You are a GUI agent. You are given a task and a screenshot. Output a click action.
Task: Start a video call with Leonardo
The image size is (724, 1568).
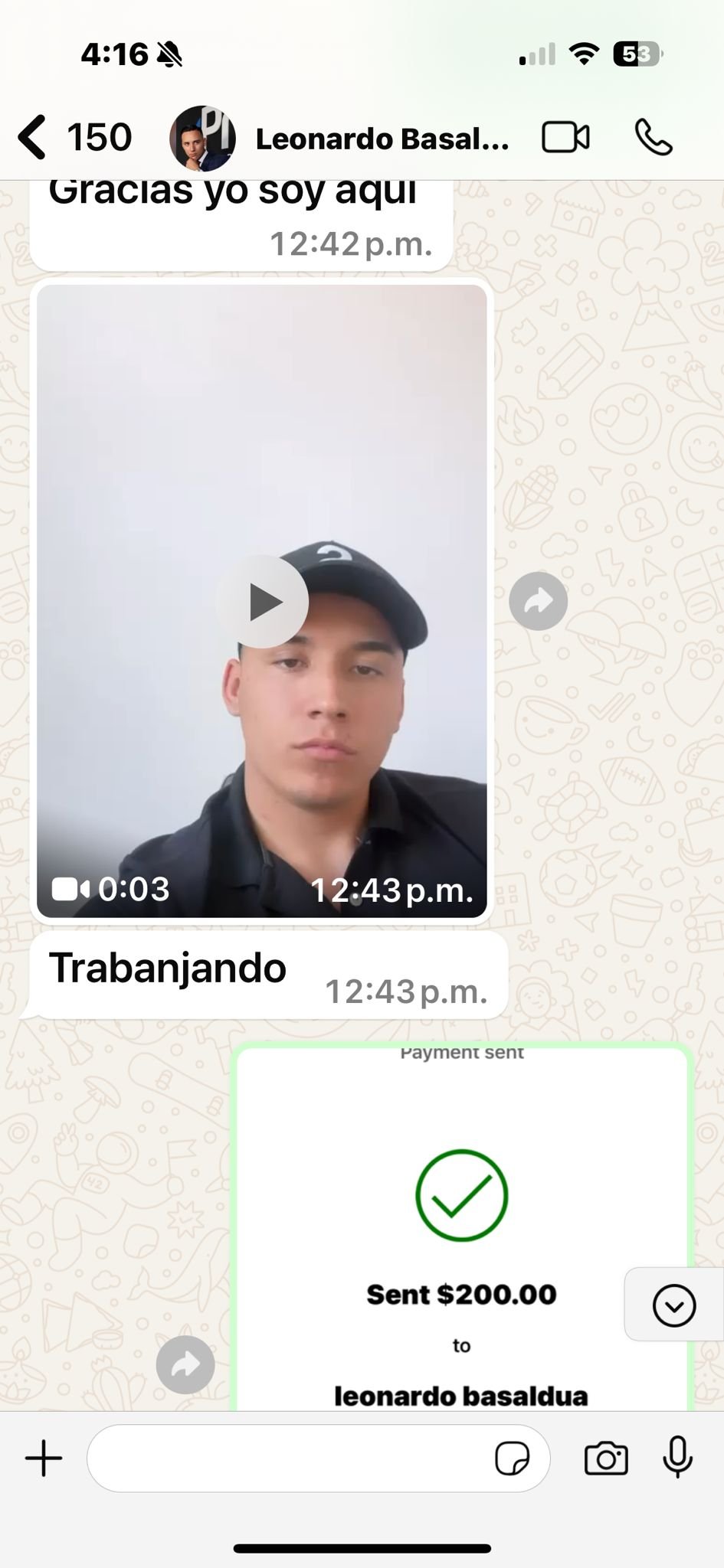point(565,138)
